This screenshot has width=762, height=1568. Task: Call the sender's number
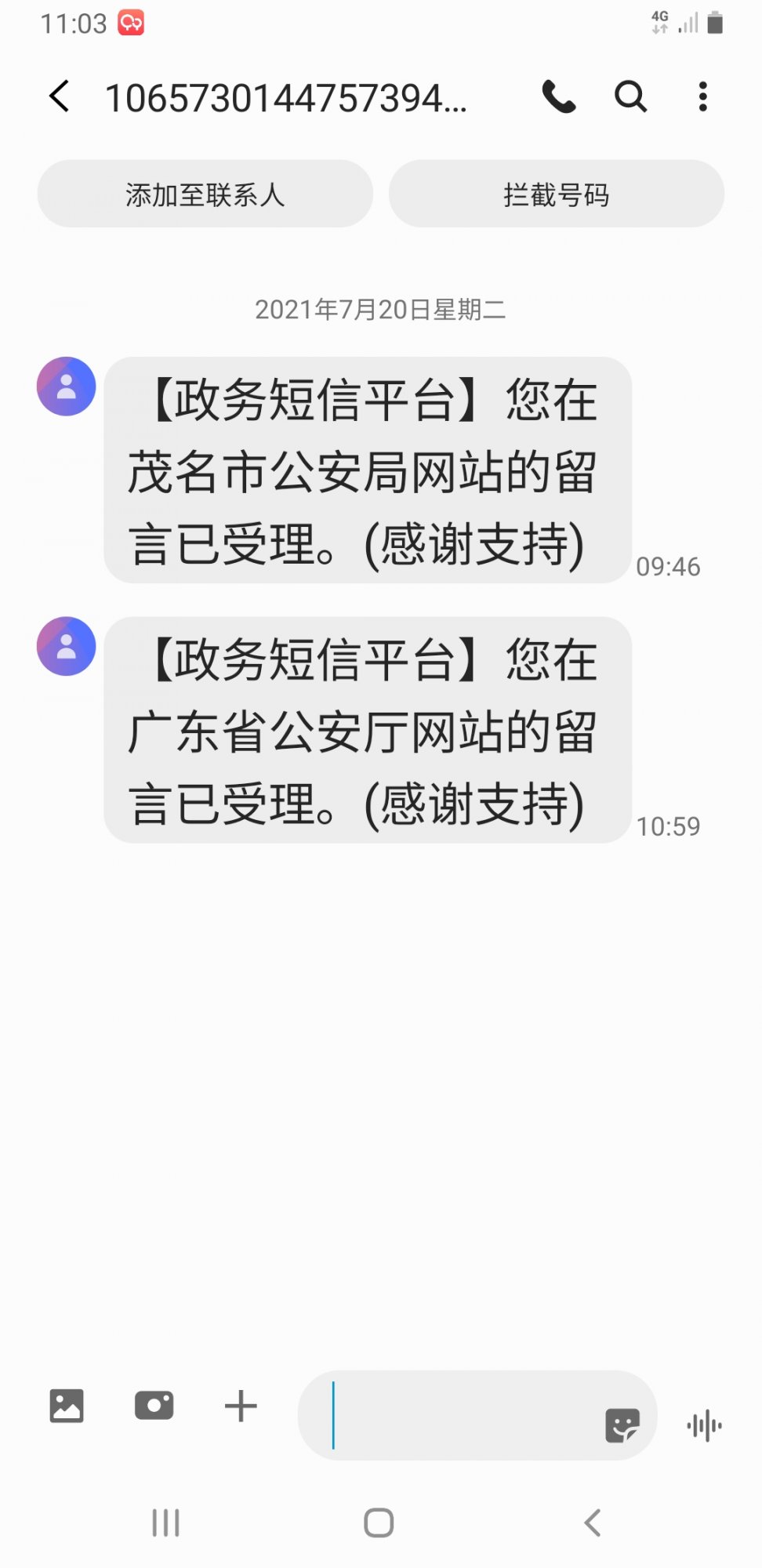558,96
